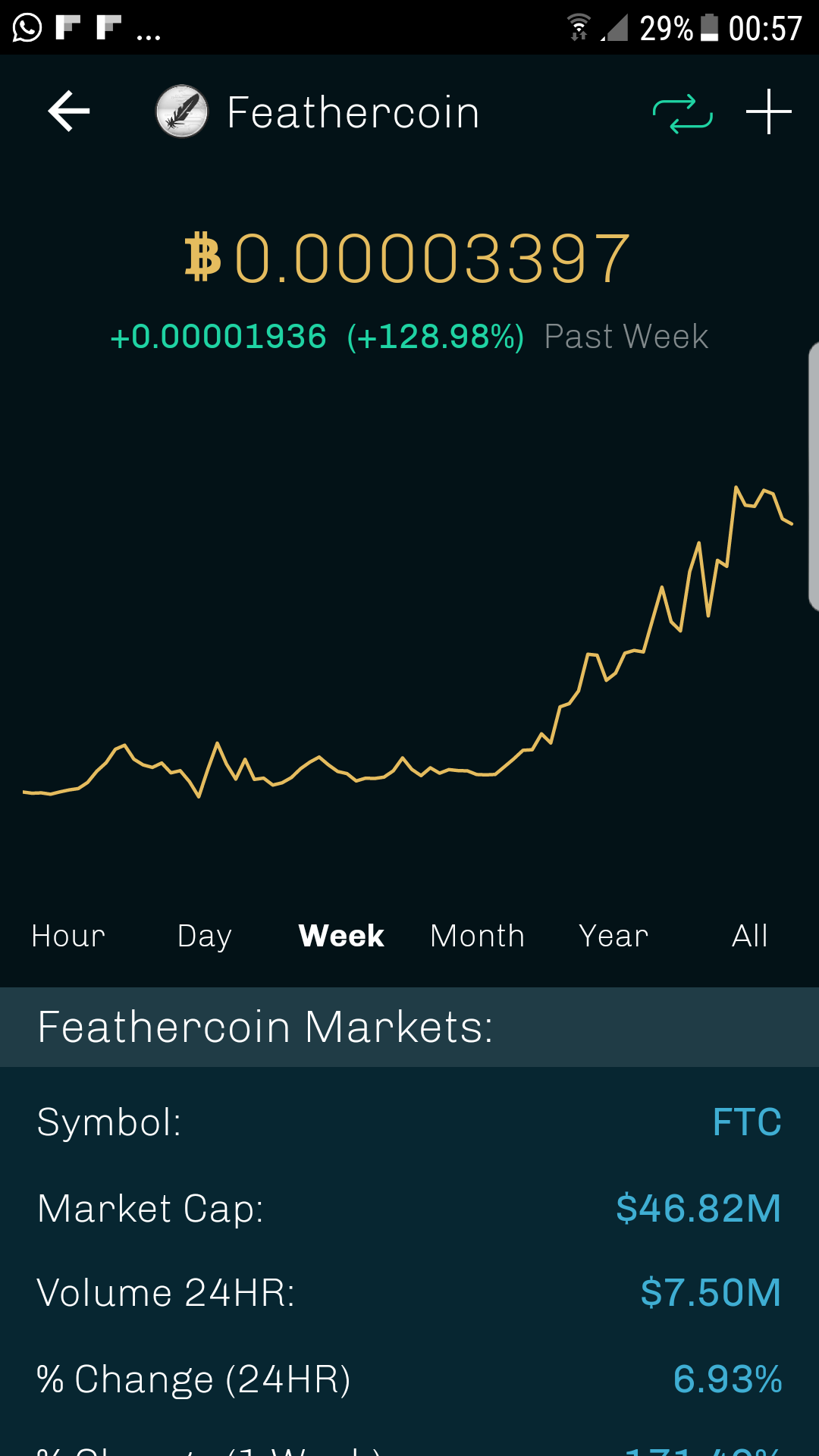Add Feathercoin using the plus icon
Screen dimensions: 819x1456
click(768, 111)
